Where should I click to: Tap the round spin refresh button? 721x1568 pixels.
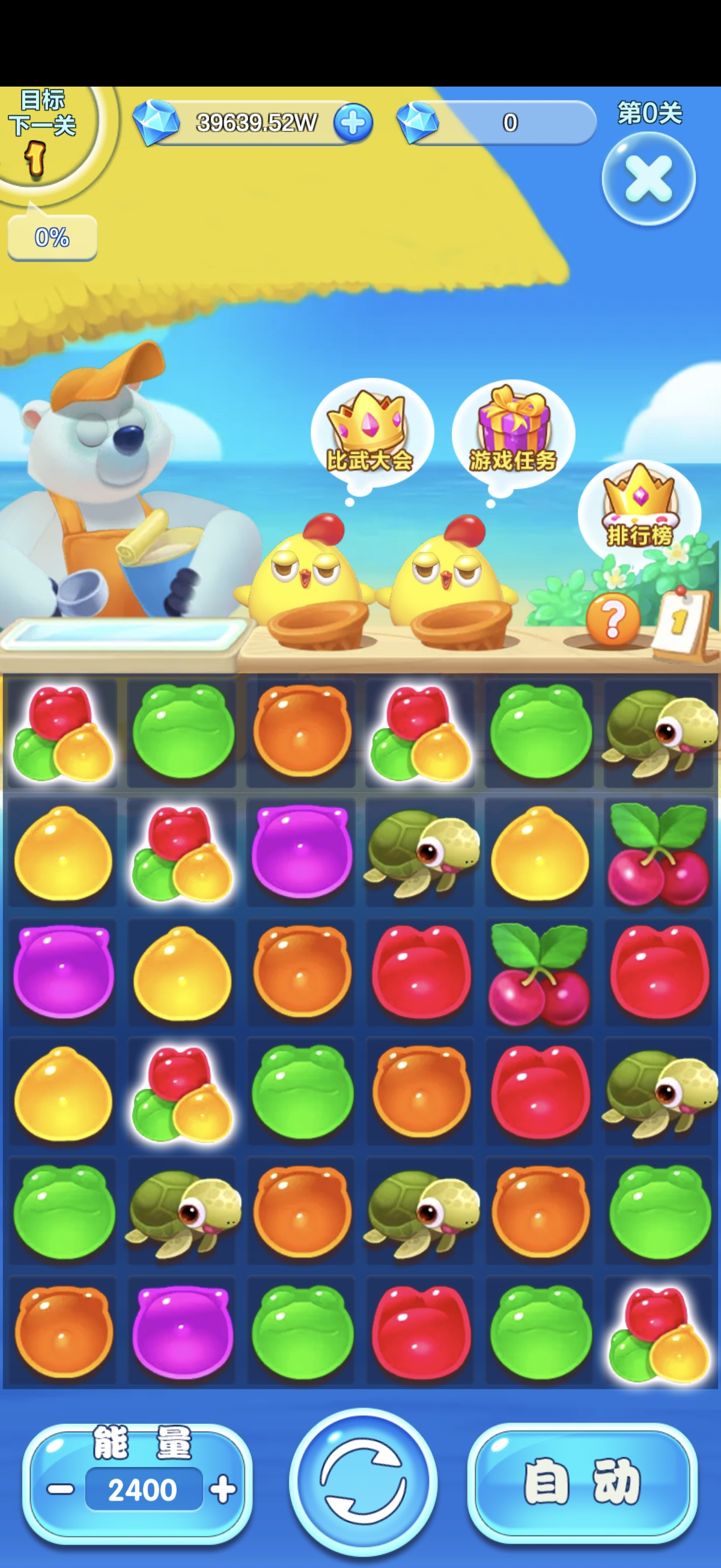point(364,1481)
